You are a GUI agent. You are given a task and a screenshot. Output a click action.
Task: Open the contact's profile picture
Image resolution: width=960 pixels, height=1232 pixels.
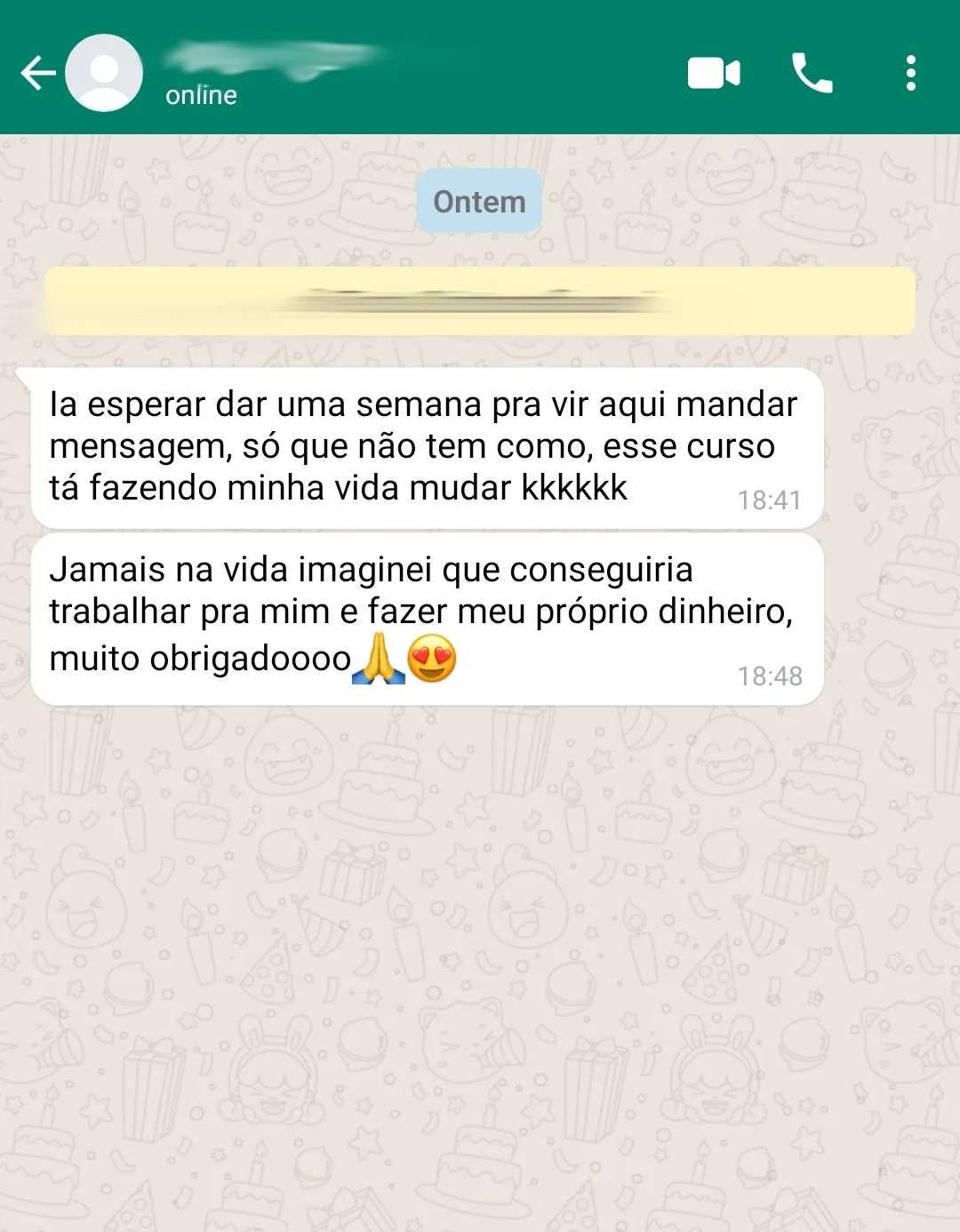tap(104, 73)
